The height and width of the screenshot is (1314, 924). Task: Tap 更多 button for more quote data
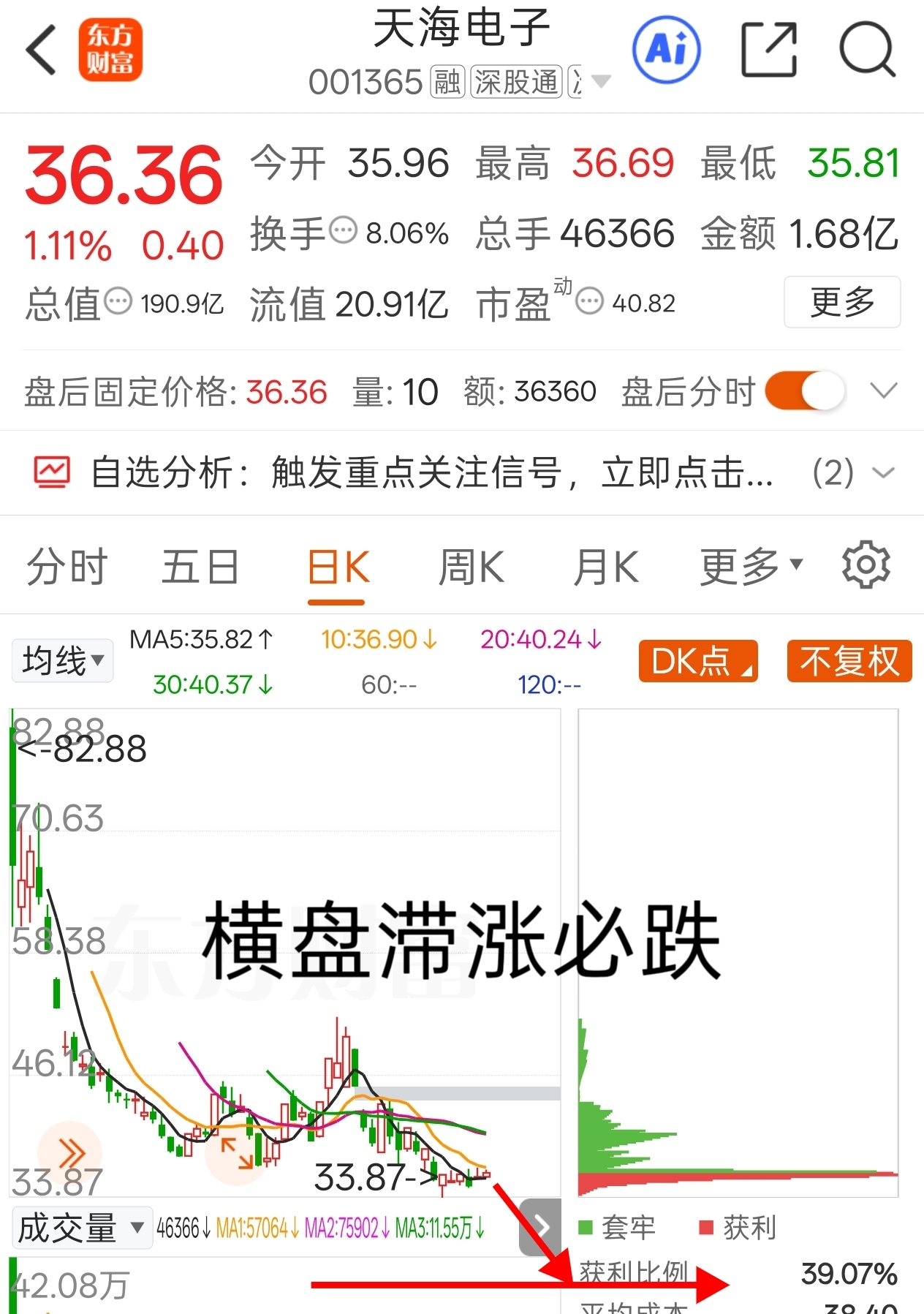842,302
